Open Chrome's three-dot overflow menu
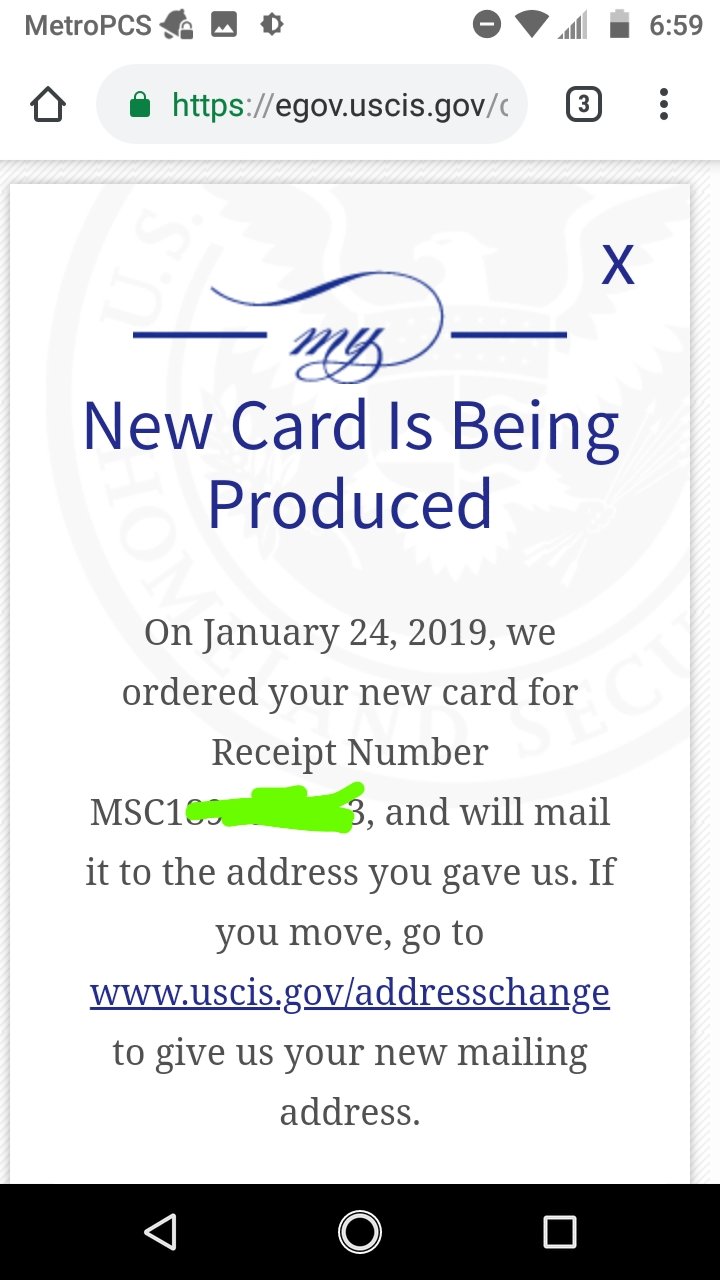This screenshot has height=1280, width=720. click(663, 105)
